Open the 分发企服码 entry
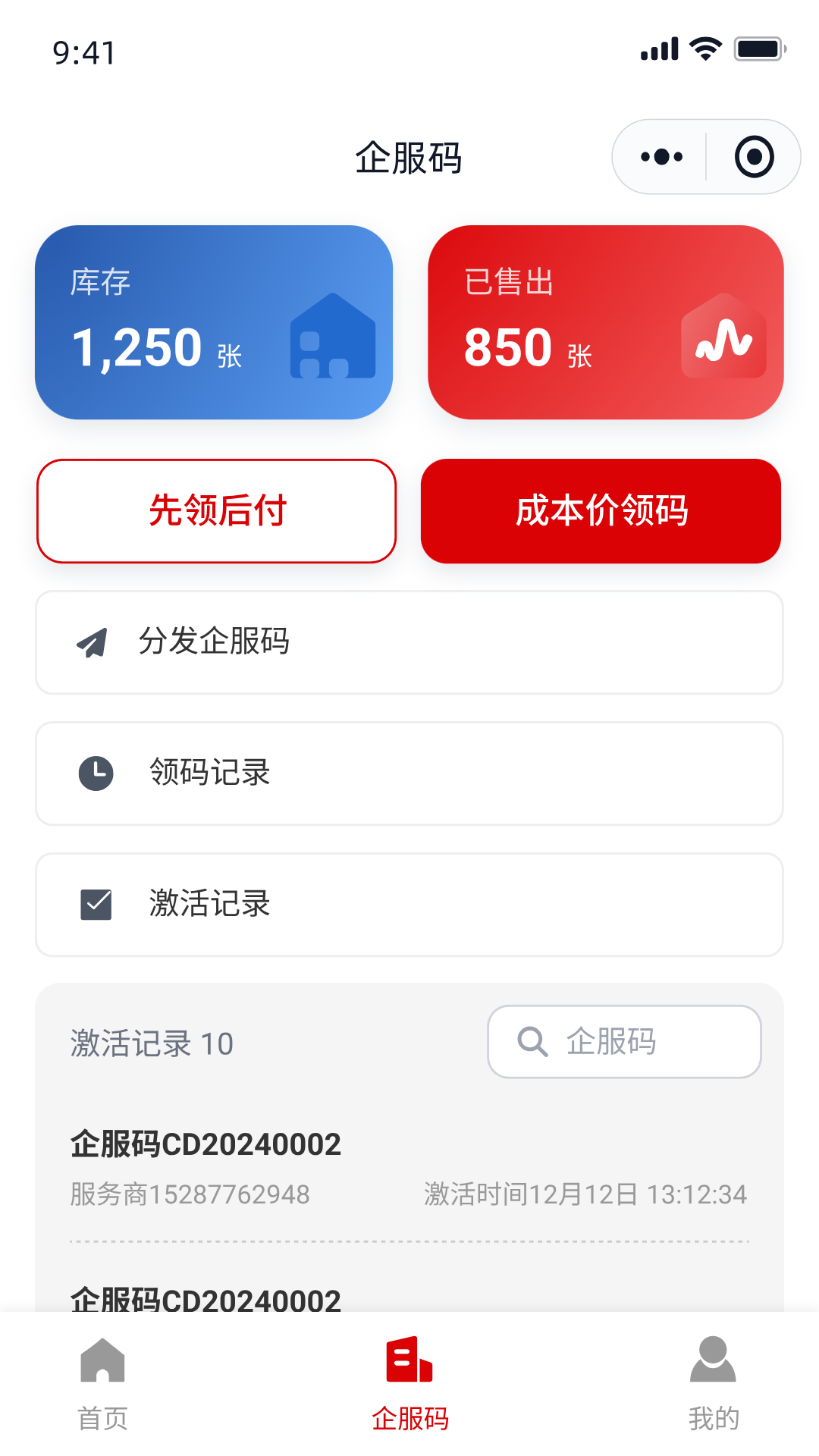 409,642
